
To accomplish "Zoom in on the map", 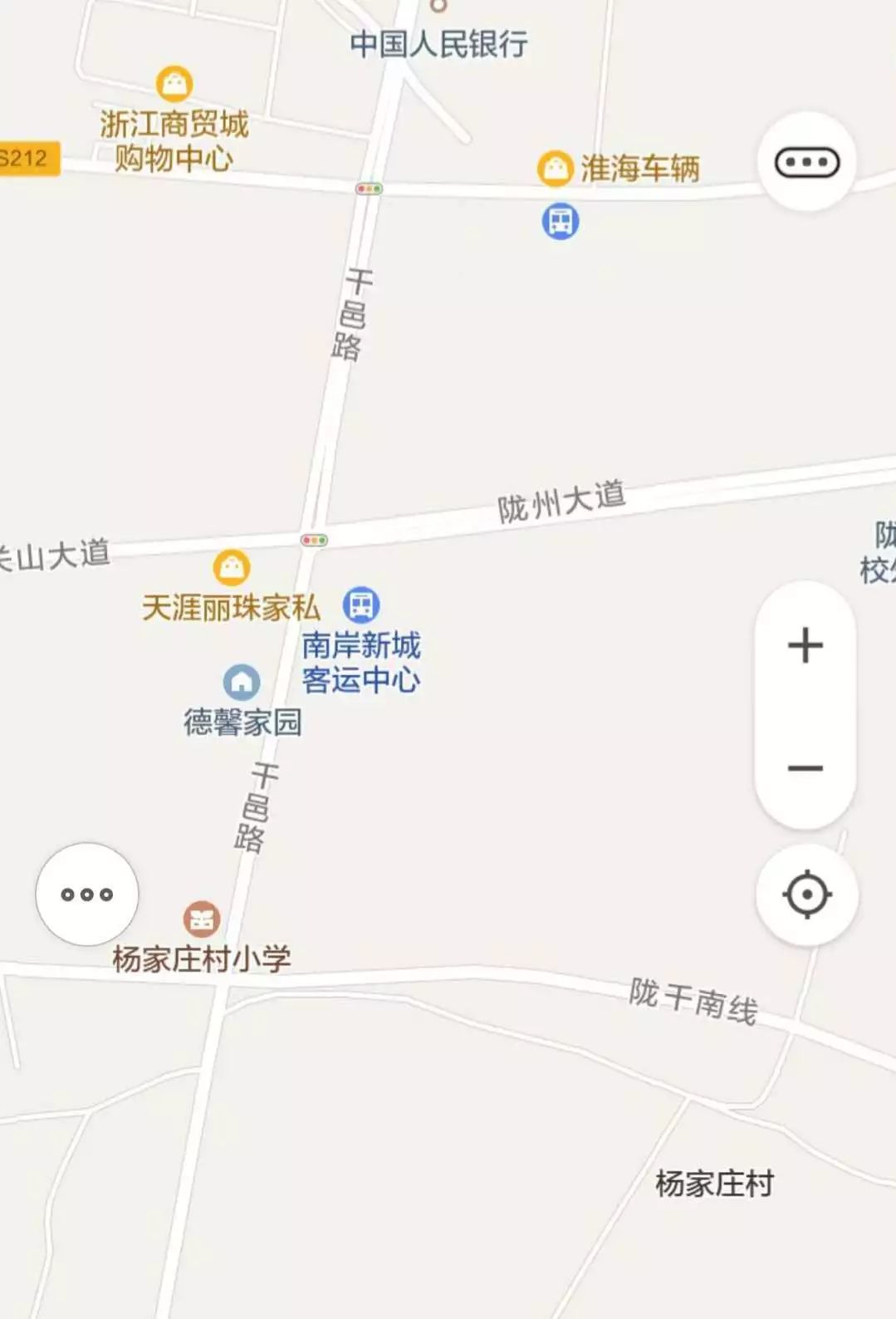I will pyautogui.click(x=805, y=645).
